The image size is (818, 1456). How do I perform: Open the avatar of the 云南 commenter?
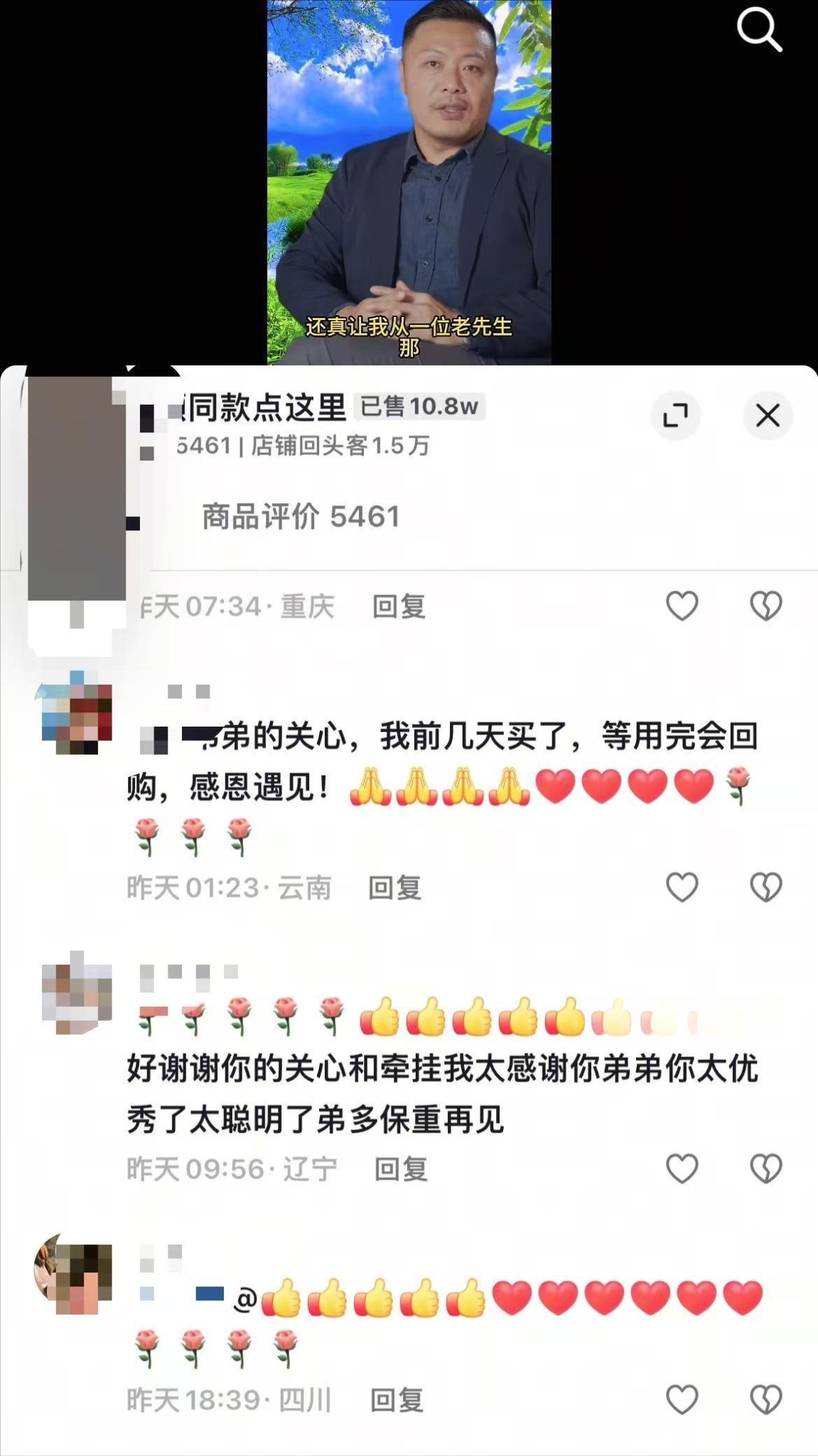tap(77, 712)
